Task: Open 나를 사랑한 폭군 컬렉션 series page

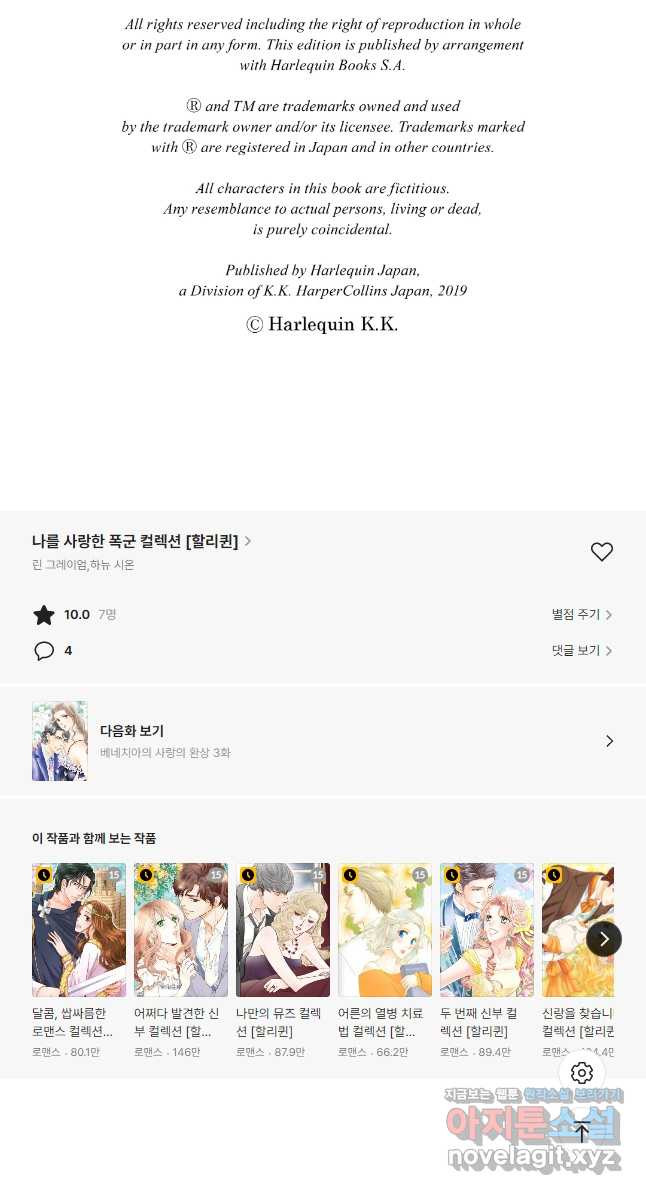Action: coord(140,541)
